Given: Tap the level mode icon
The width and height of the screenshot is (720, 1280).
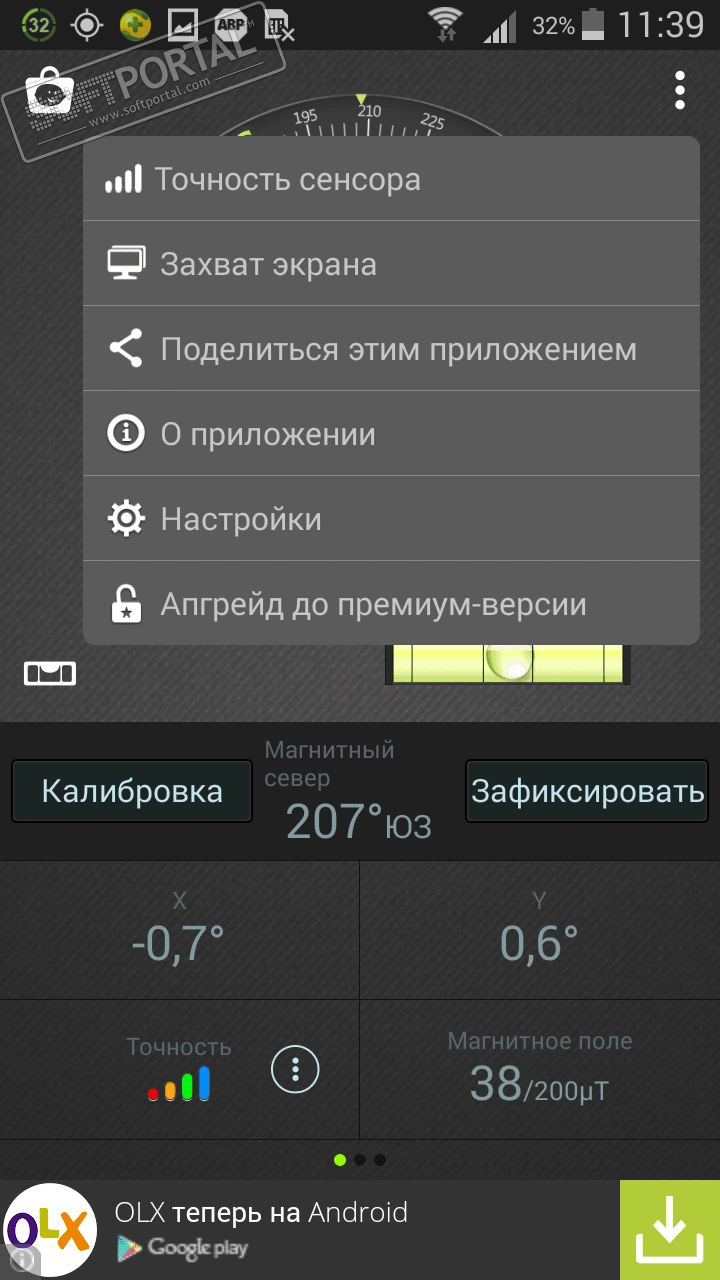Looking at the screenshot, I should click(x=50, y=673).
